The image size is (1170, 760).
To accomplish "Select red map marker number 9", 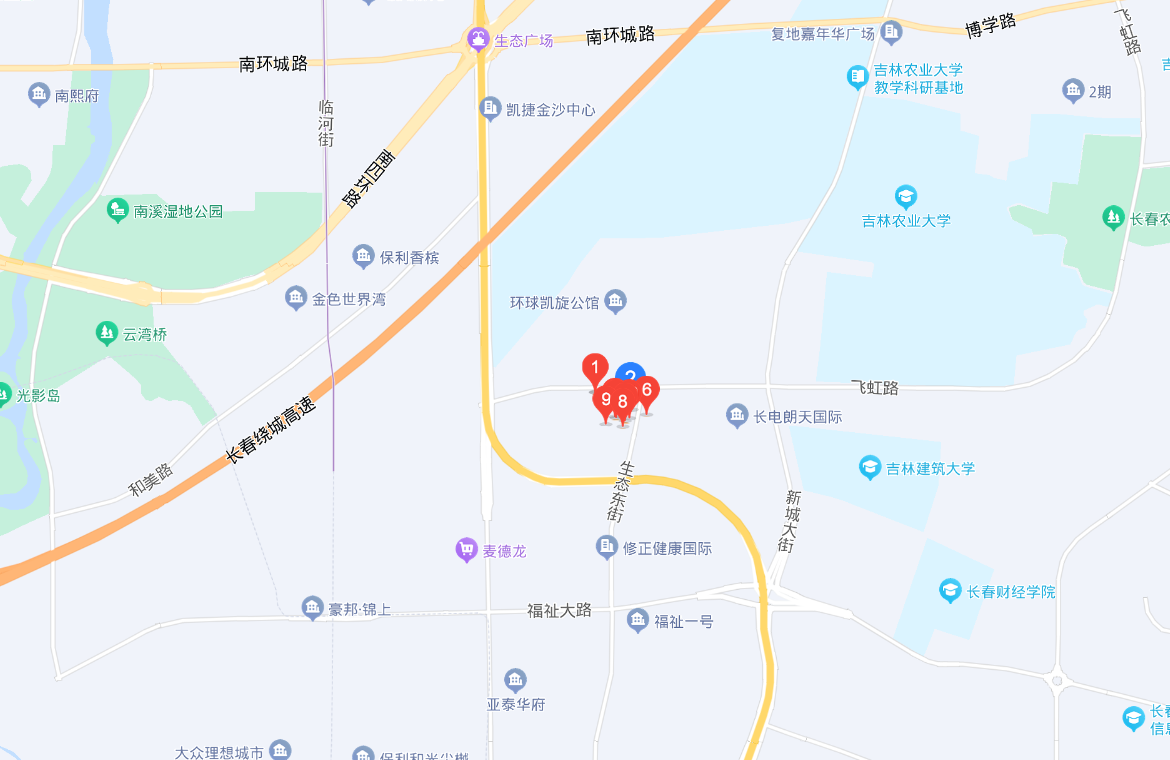I will 605,399.
